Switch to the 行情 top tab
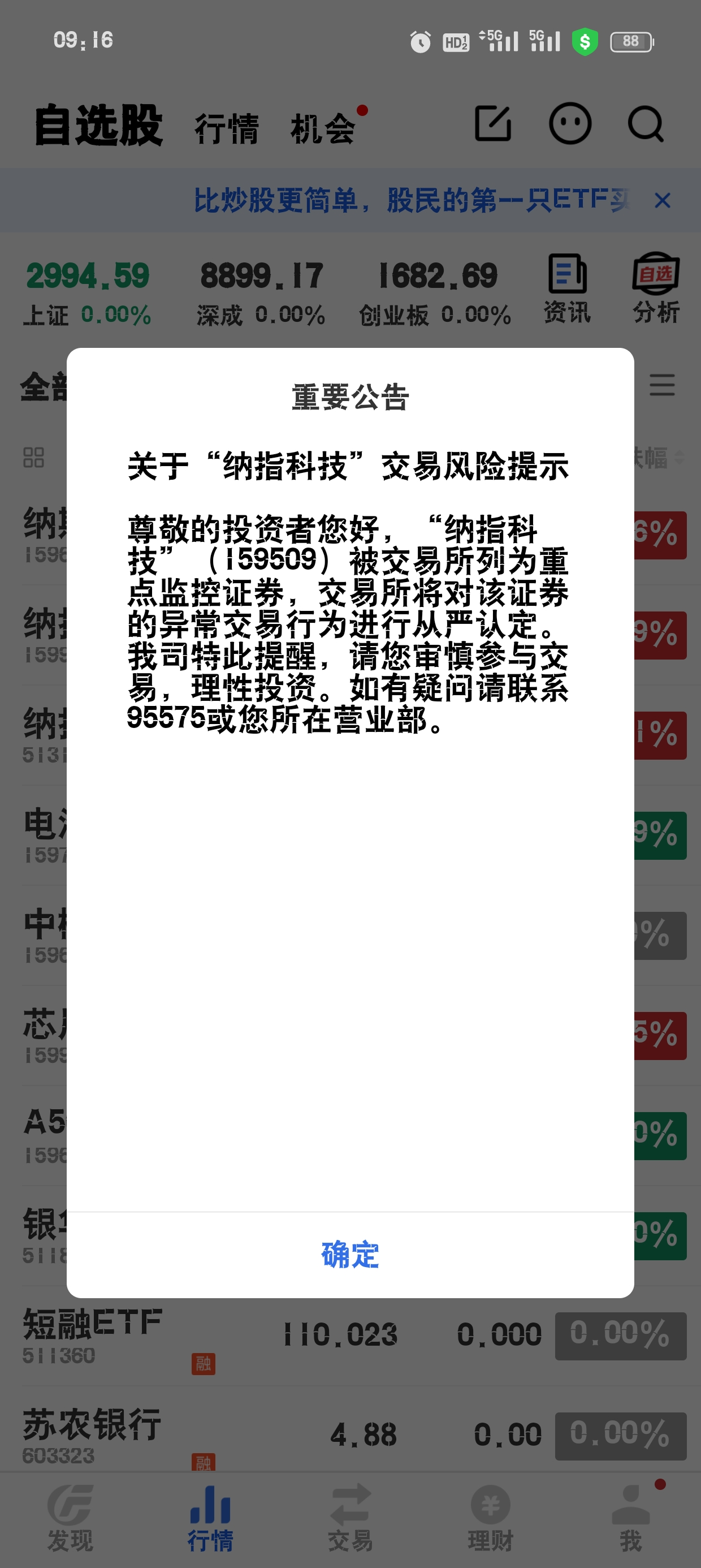Image resolution: width=701 pixels, height=1568 pixels. [x=226, y=129]
